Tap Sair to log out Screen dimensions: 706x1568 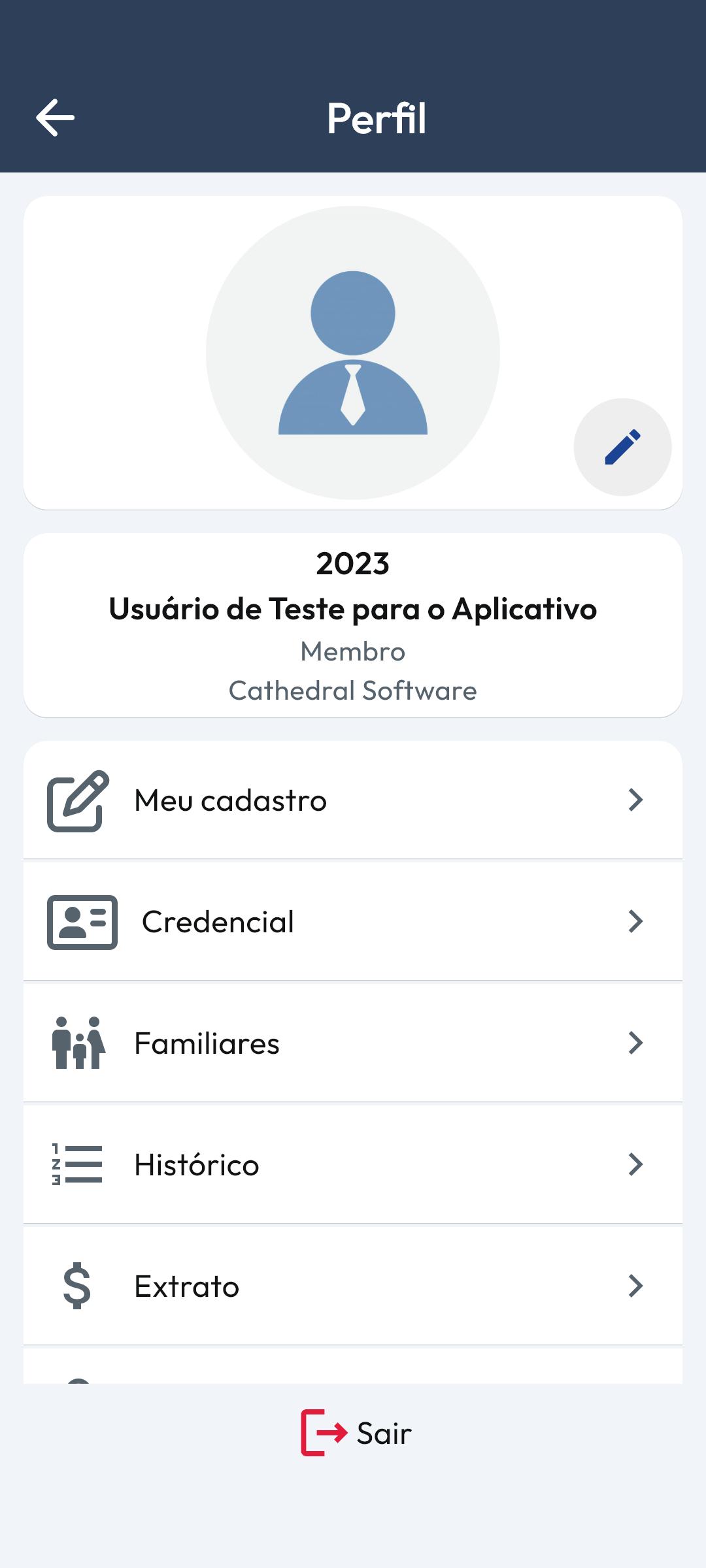pyautogui.click(x=356, y=1433)
